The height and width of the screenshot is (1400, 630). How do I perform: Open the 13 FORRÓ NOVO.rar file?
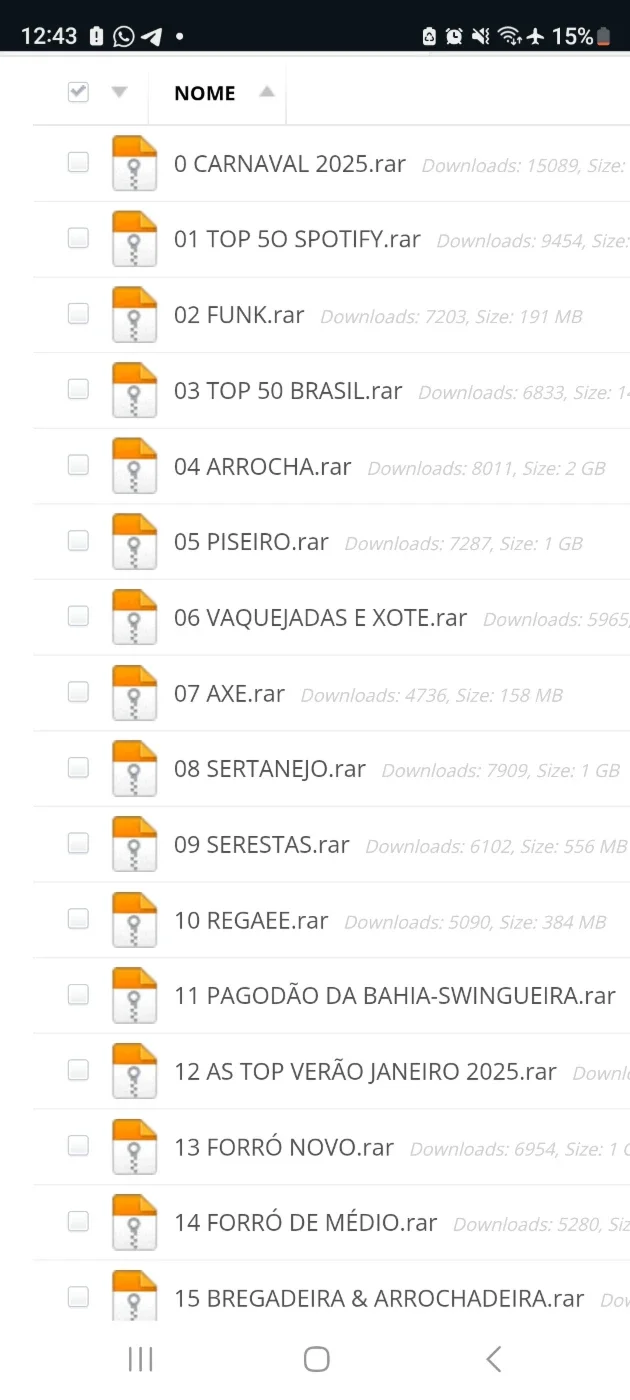(284, 1148)
